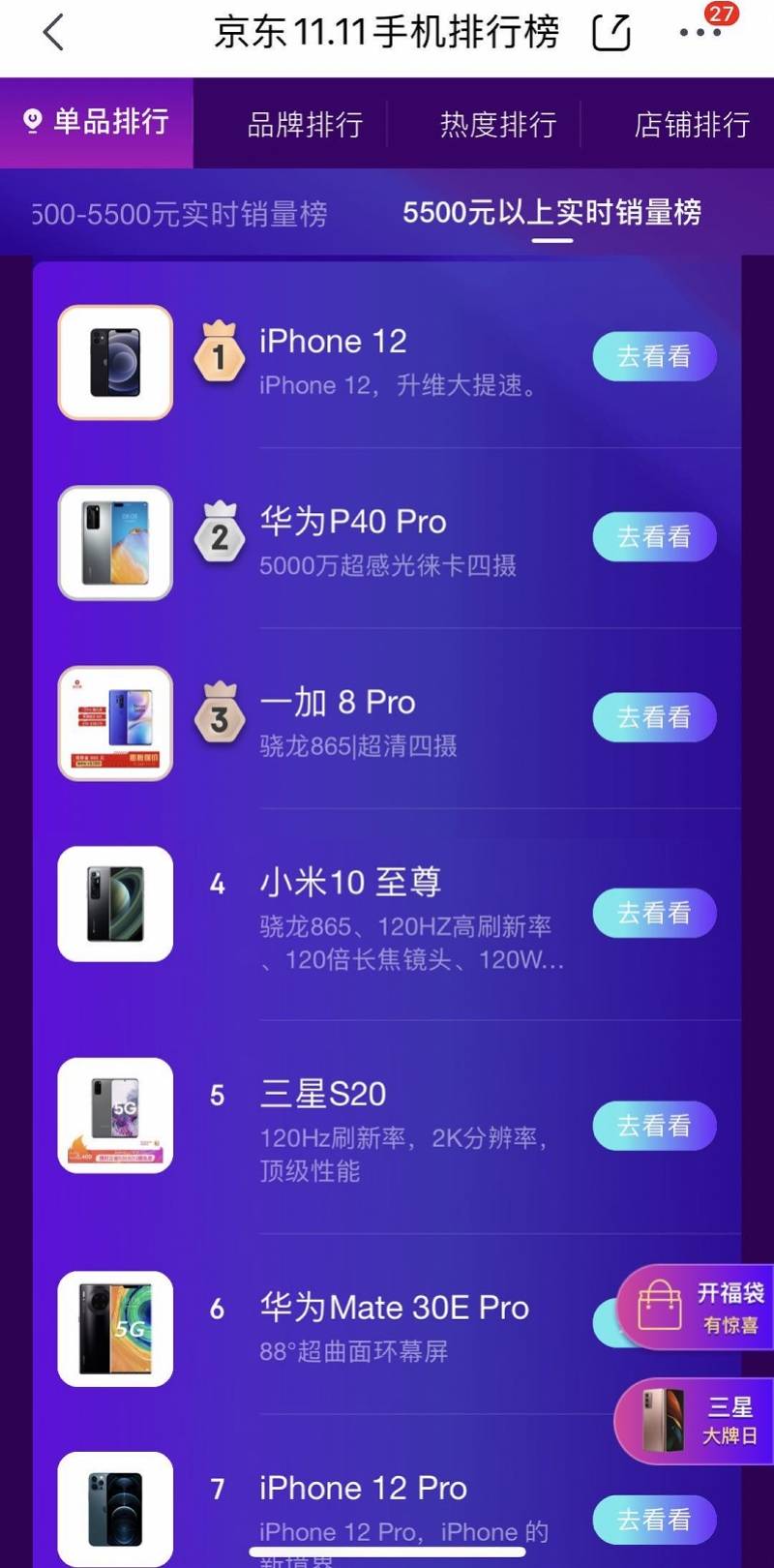Open the three-dot overflow menu

(x=700, y=33)
